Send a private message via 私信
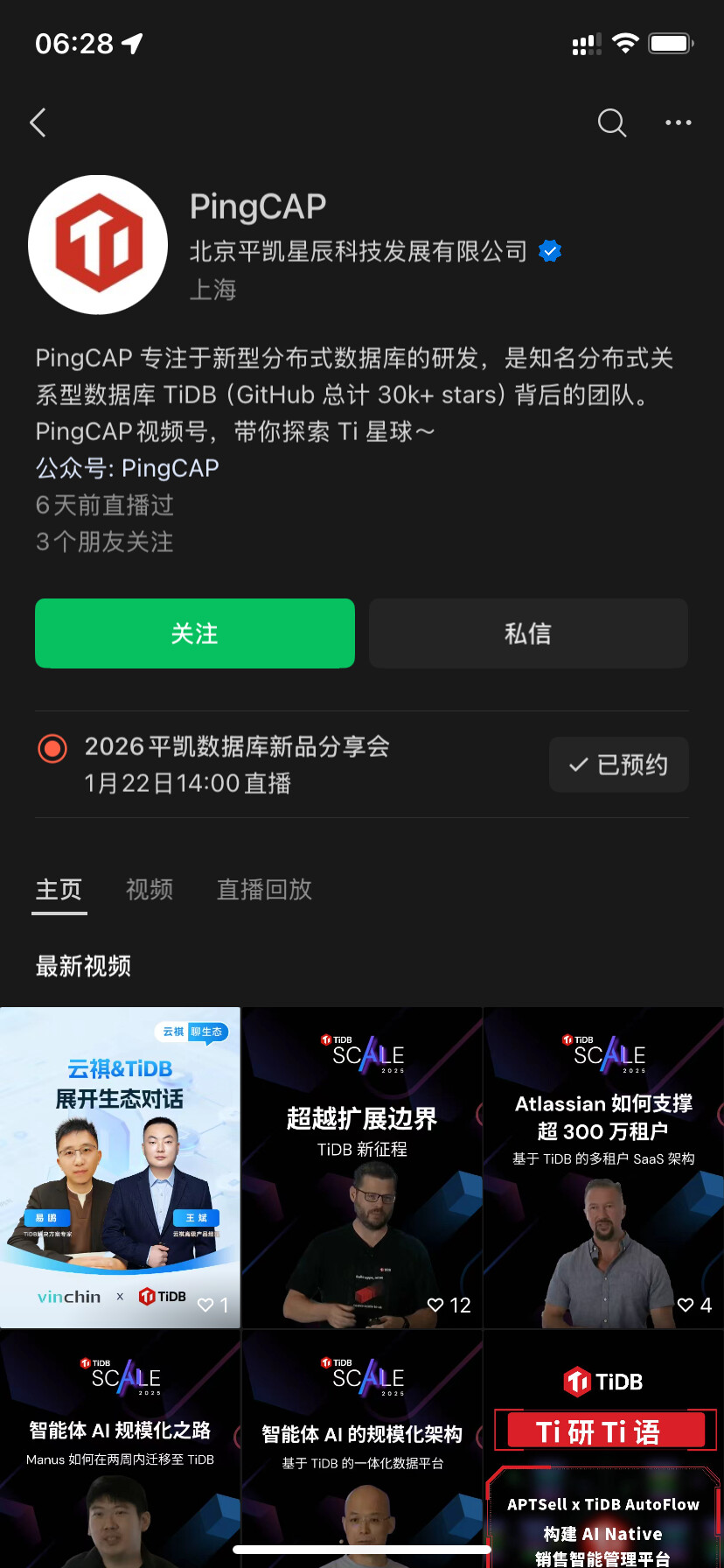724x1568 pixels. tap(528, 633)
